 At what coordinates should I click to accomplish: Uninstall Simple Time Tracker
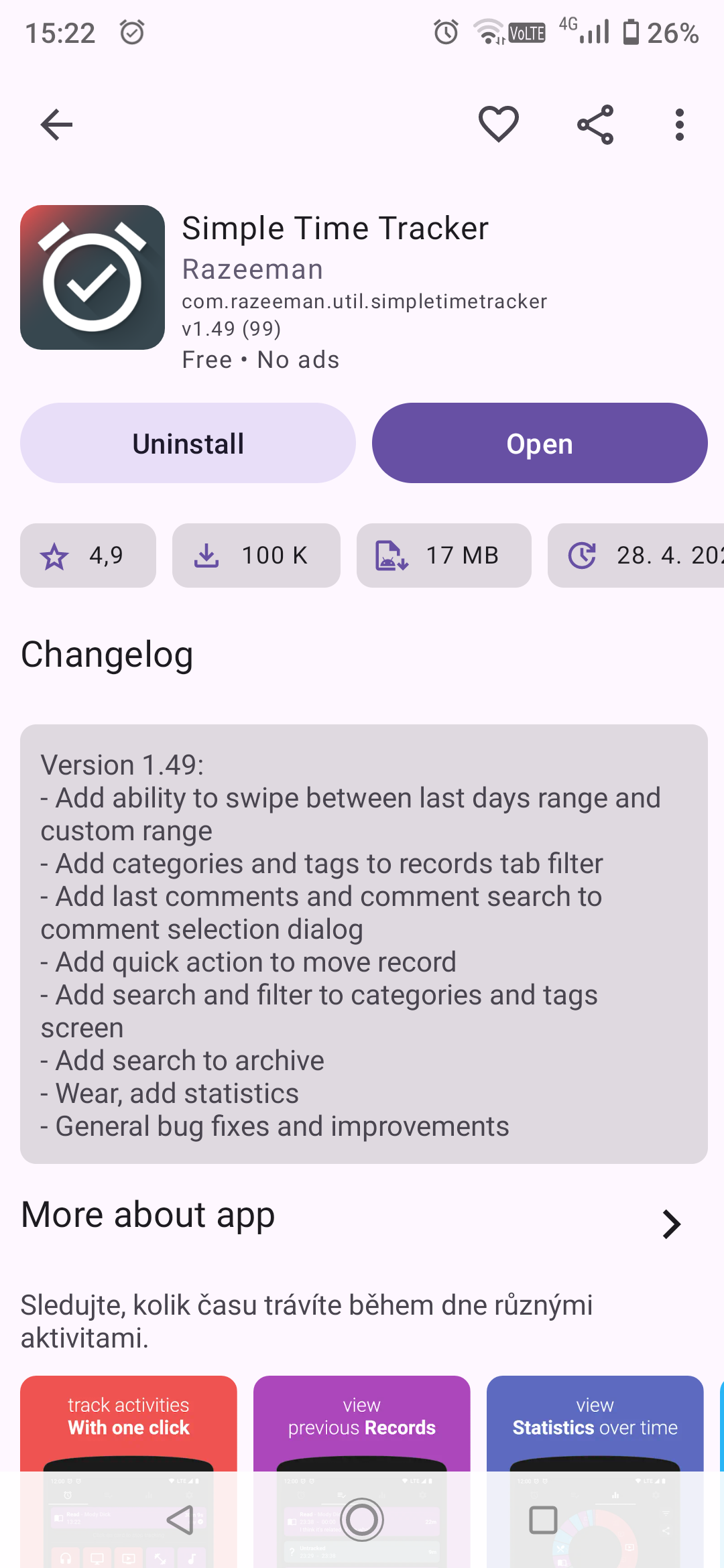(x=188, y=443)
